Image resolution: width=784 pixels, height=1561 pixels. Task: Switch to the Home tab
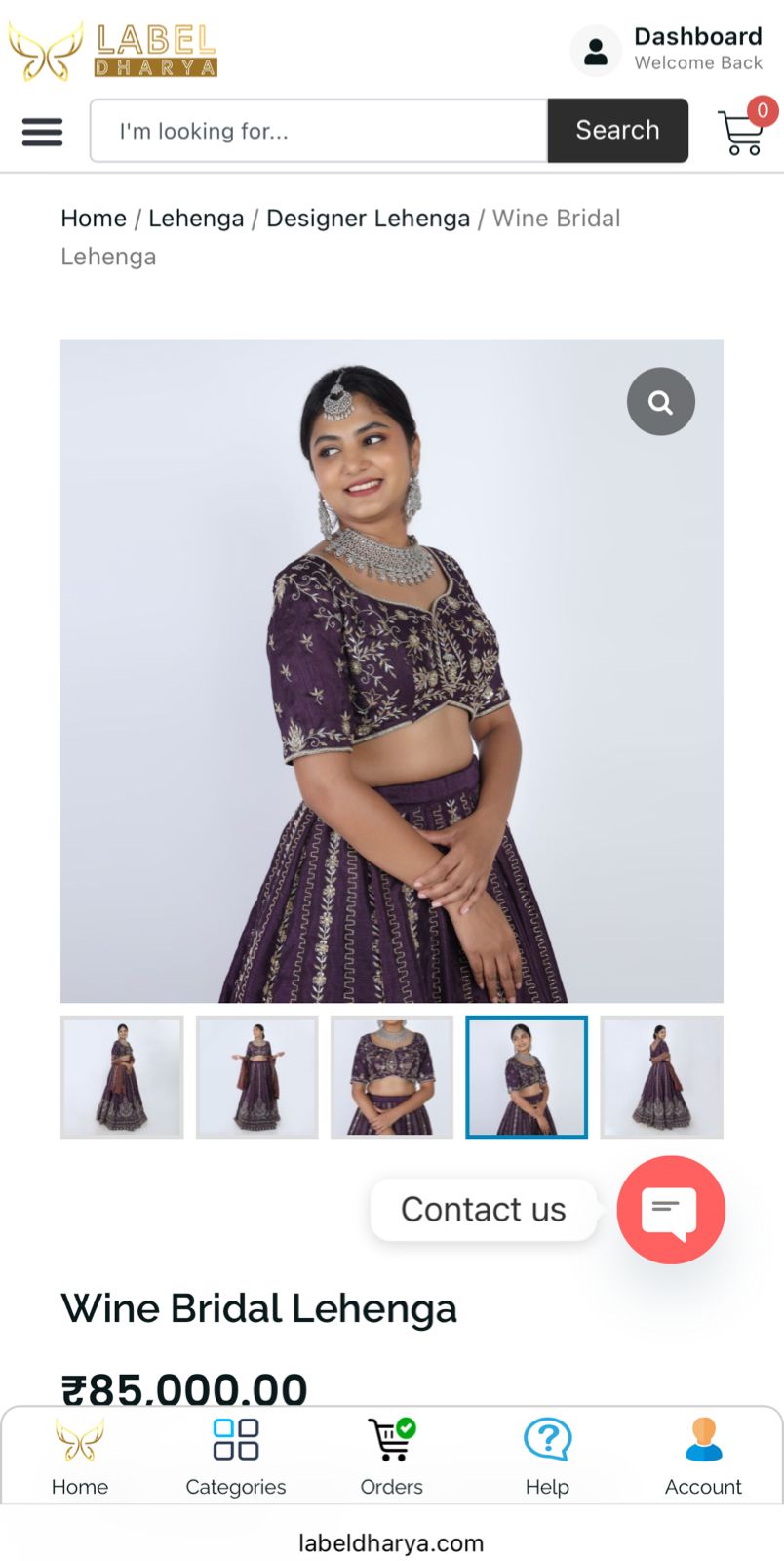point(80,1457)
